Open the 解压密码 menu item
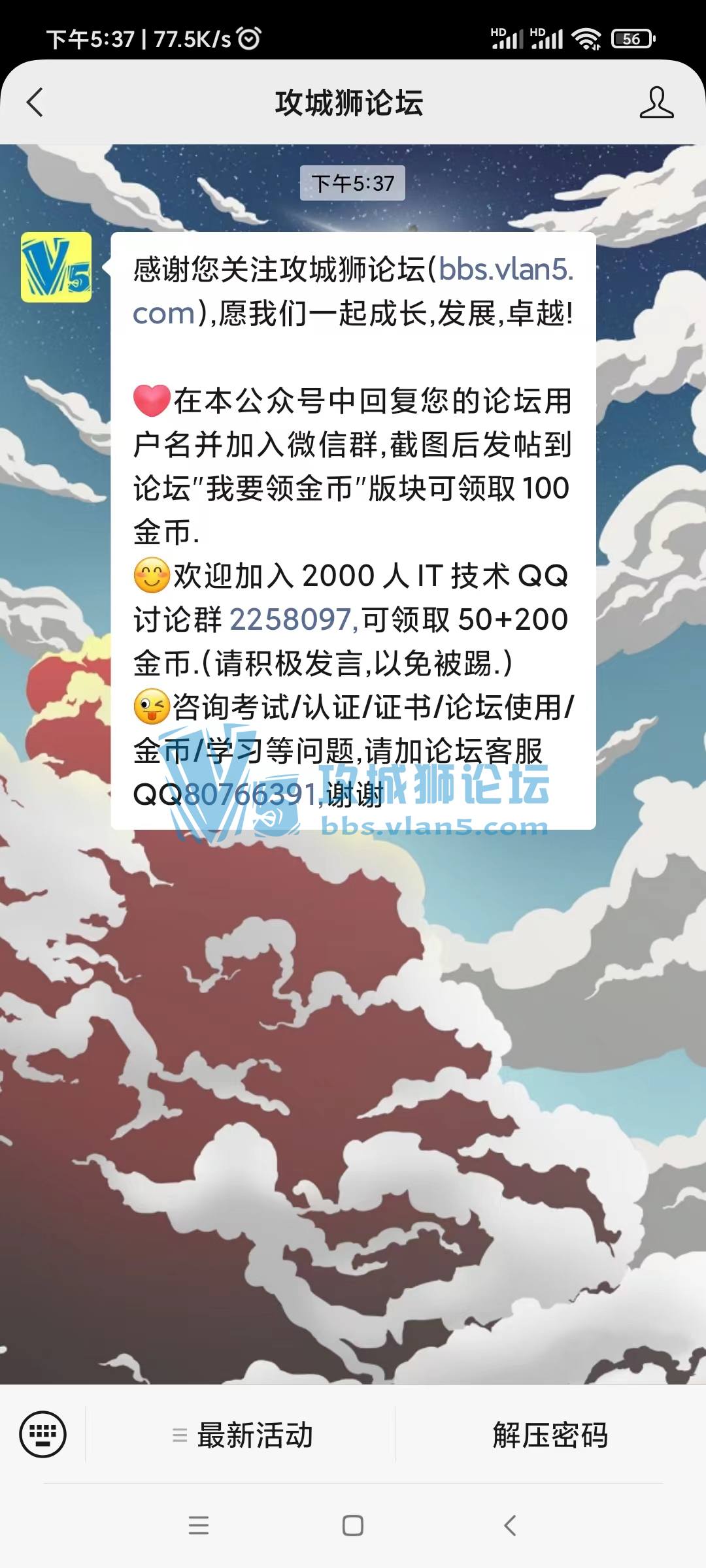Viewport: 706px width, 1568px height. (x=550, y=1435)
